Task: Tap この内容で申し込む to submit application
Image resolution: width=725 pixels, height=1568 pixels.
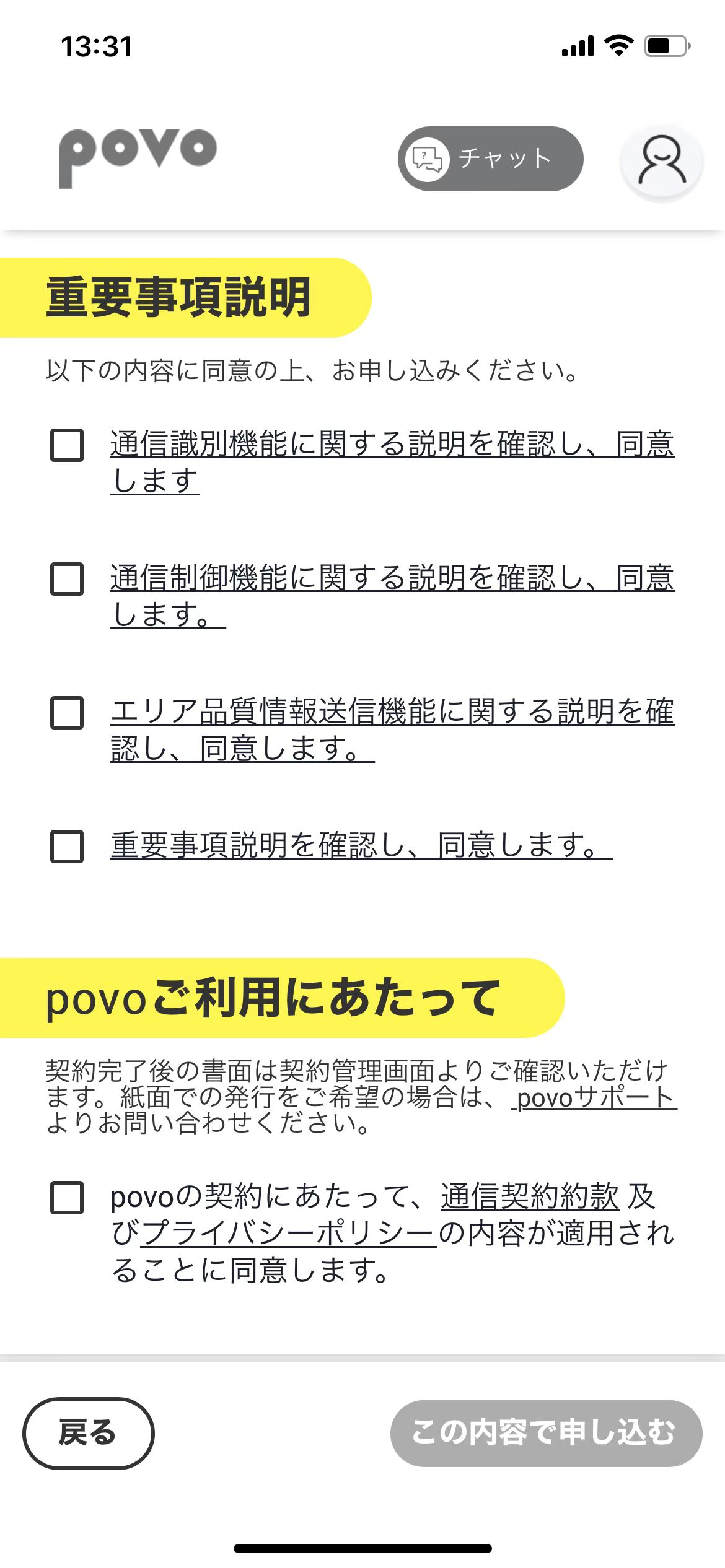Action: (x=546, y=1433)
